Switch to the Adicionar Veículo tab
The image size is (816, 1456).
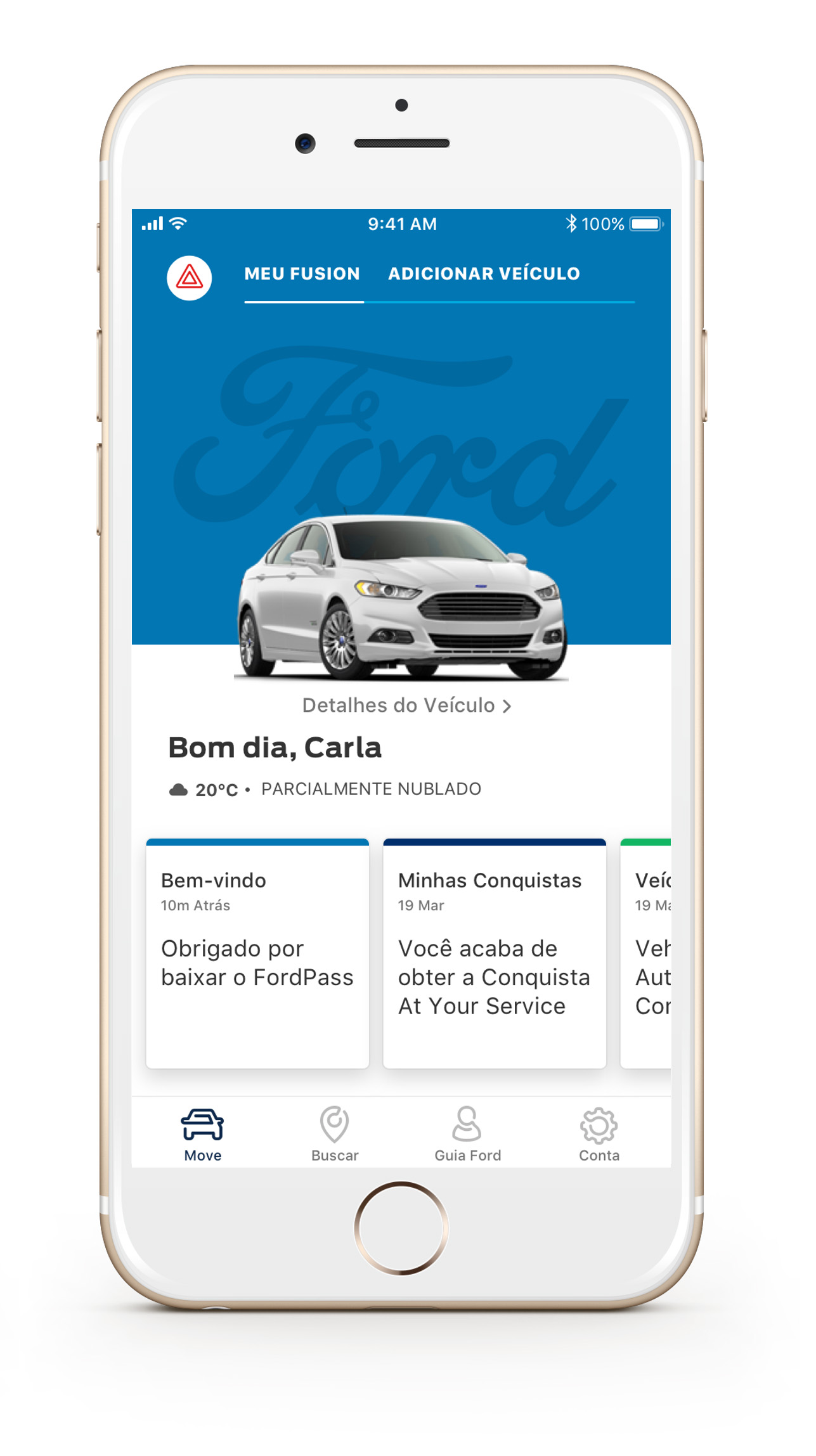[x=484, y=274]
